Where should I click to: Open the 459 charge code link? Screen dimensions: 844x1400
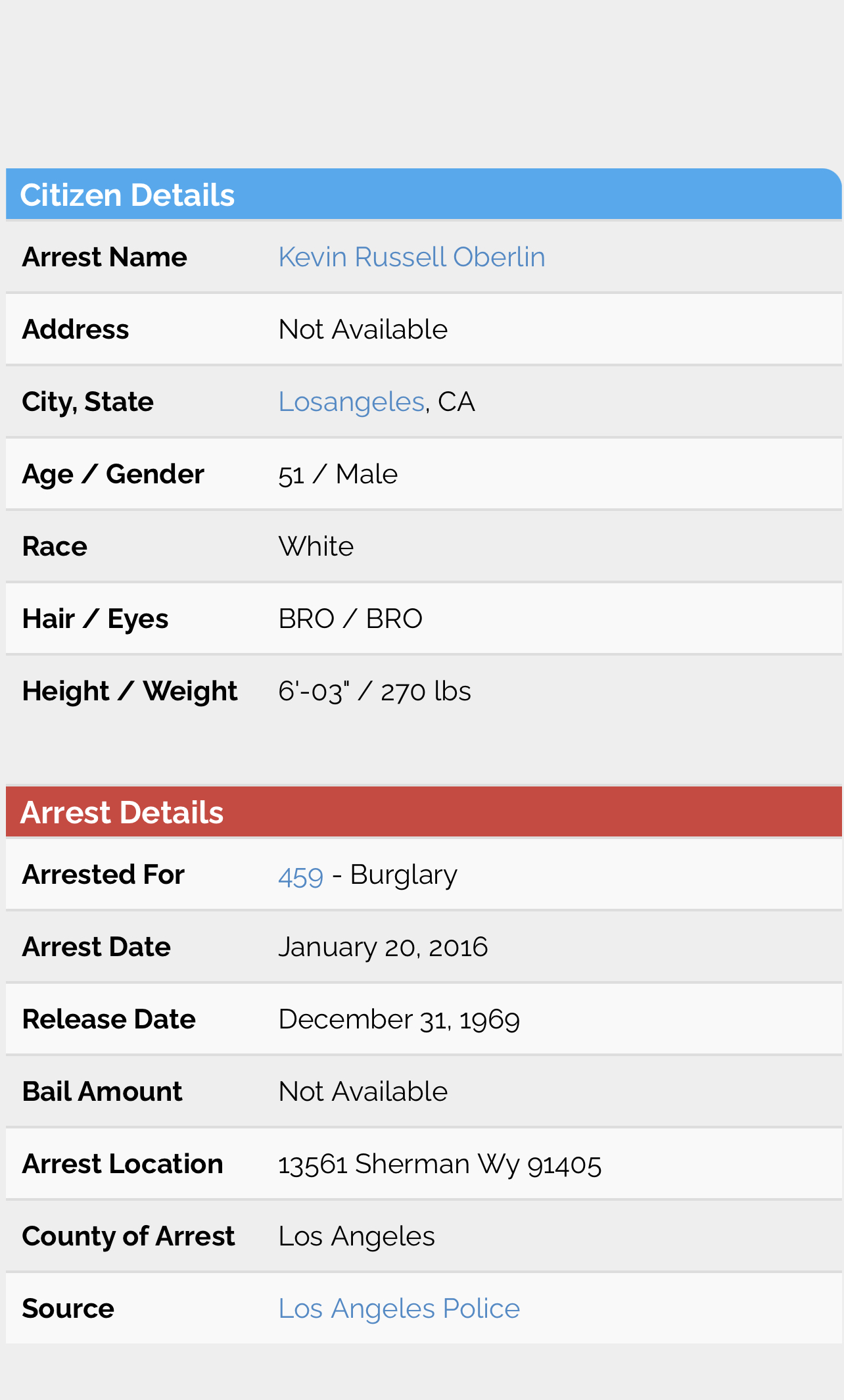pyautogui.click(x=301, y=876)
